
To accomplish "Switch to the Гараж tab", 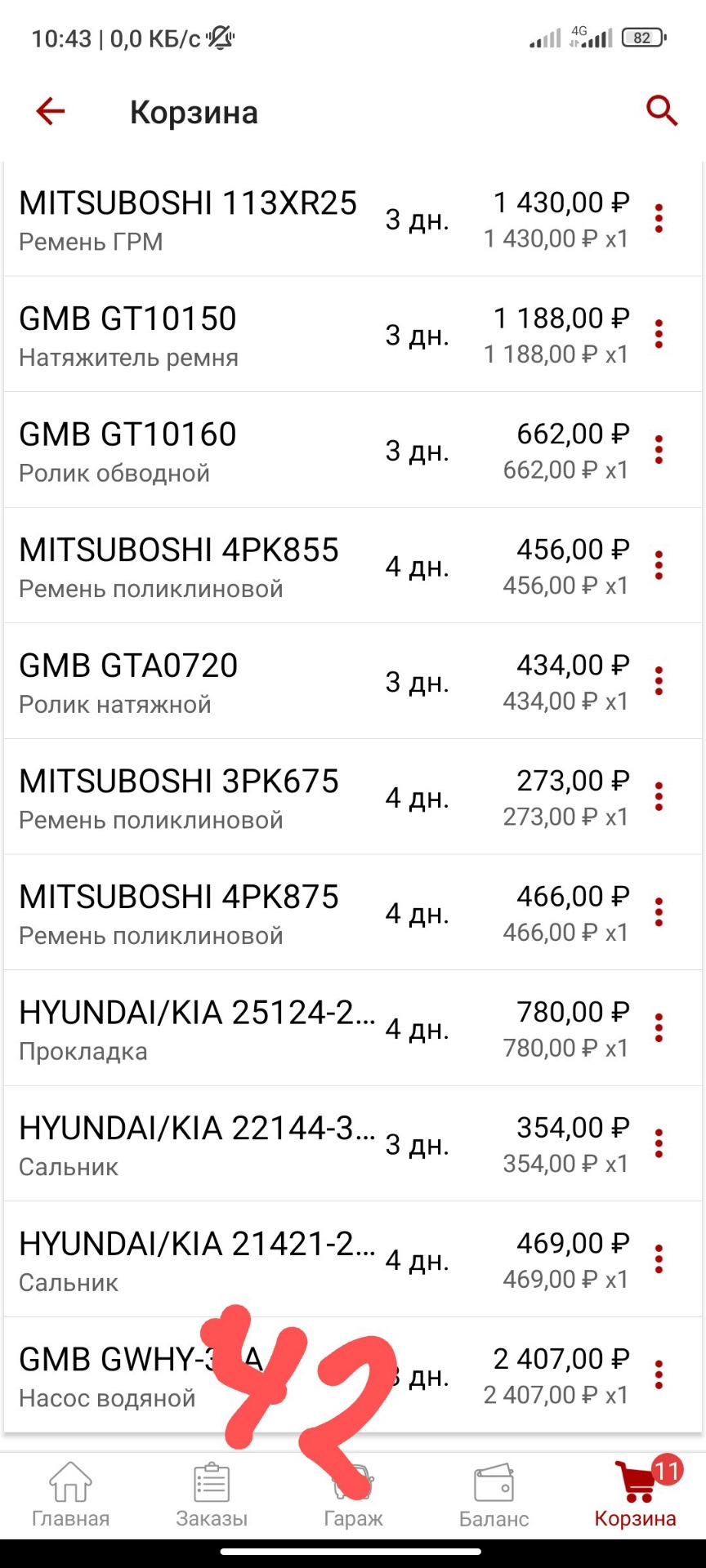I will coord(353,1494).
